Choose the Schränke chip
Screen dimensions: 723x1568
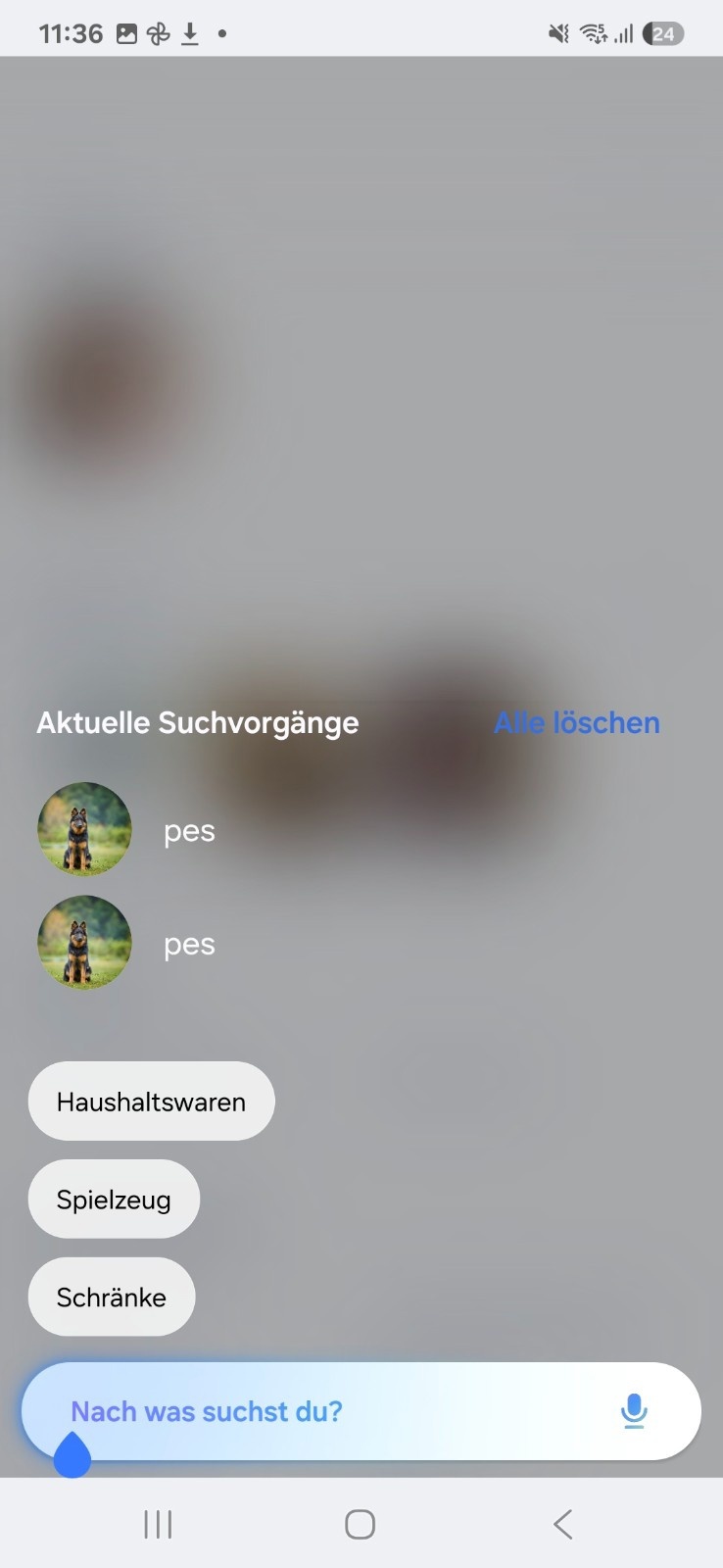pyautogui.click(x=112, y=1298)
